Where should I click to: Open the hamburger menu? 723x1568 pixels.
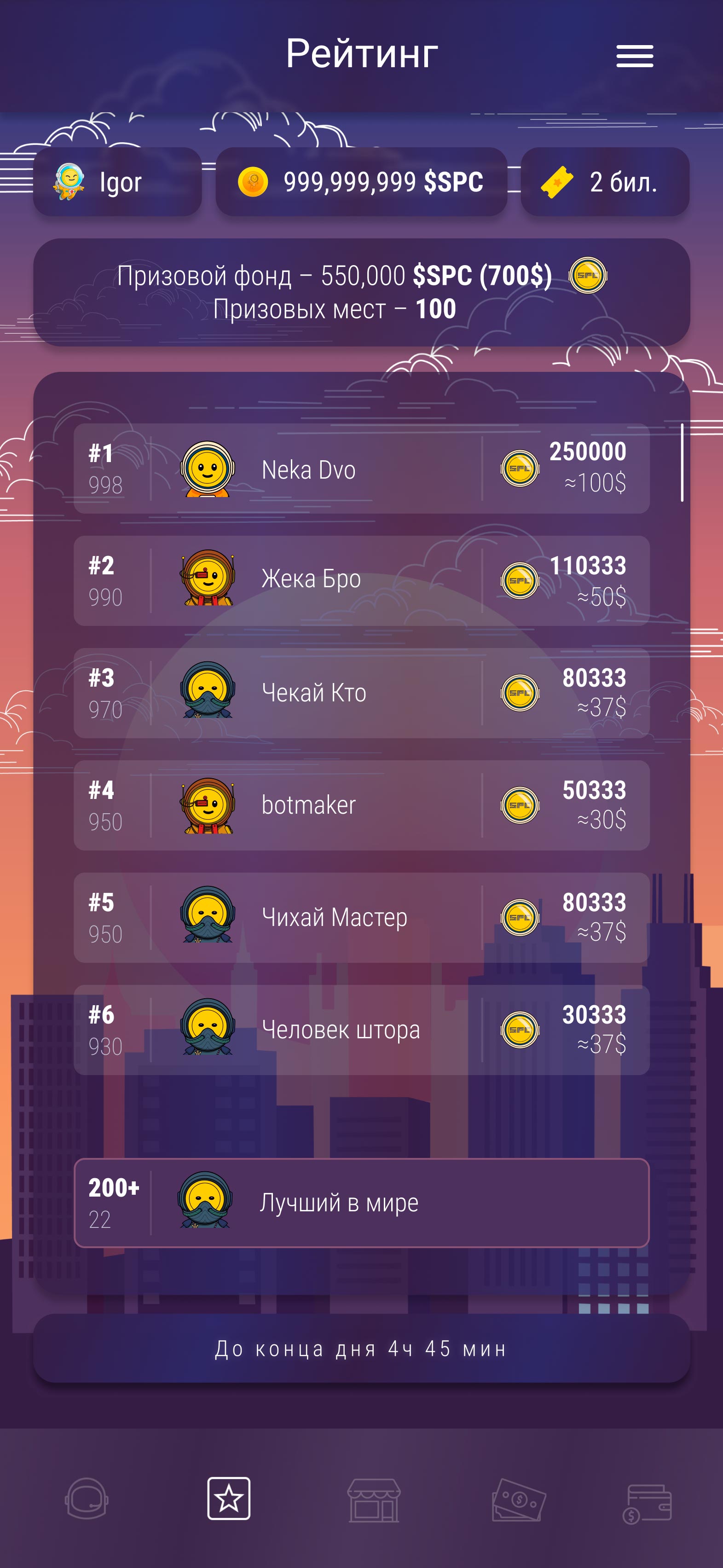pos(634,56)
